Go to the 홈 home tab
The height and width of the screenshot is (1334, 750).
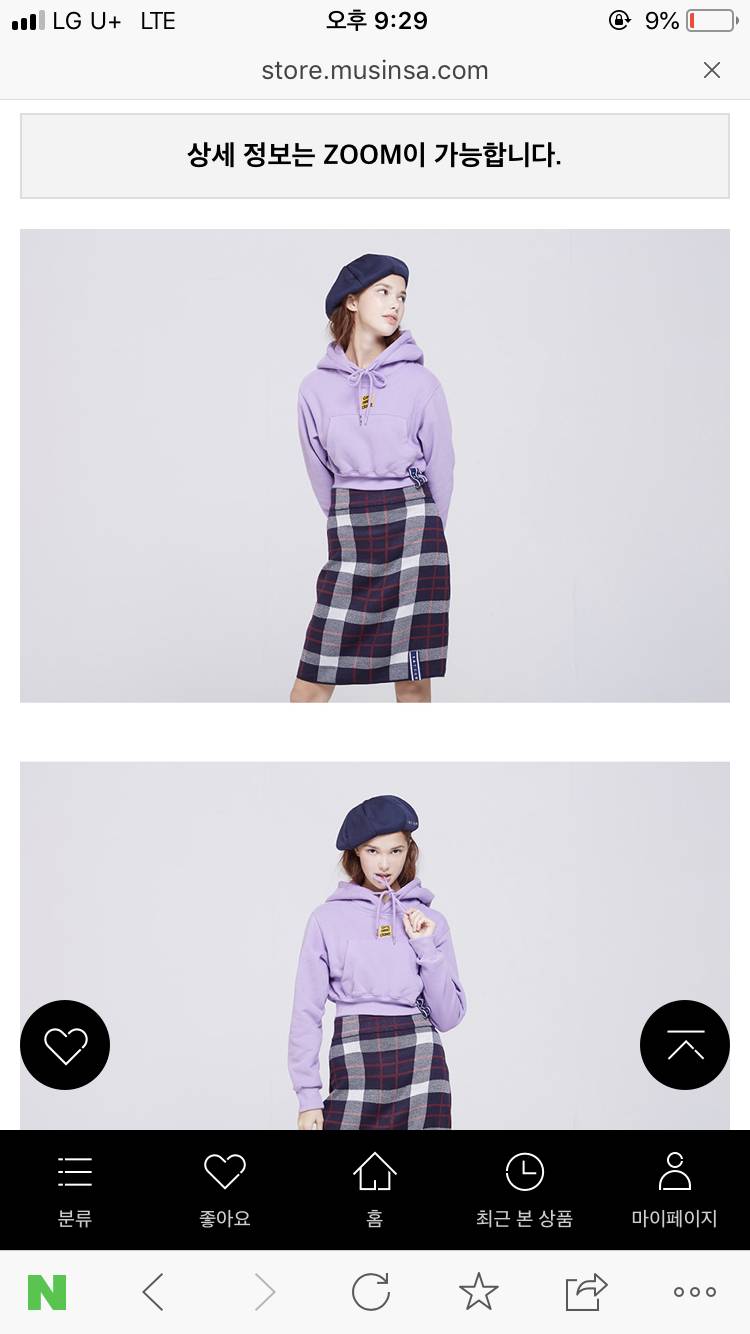[x=375, y=1190]
